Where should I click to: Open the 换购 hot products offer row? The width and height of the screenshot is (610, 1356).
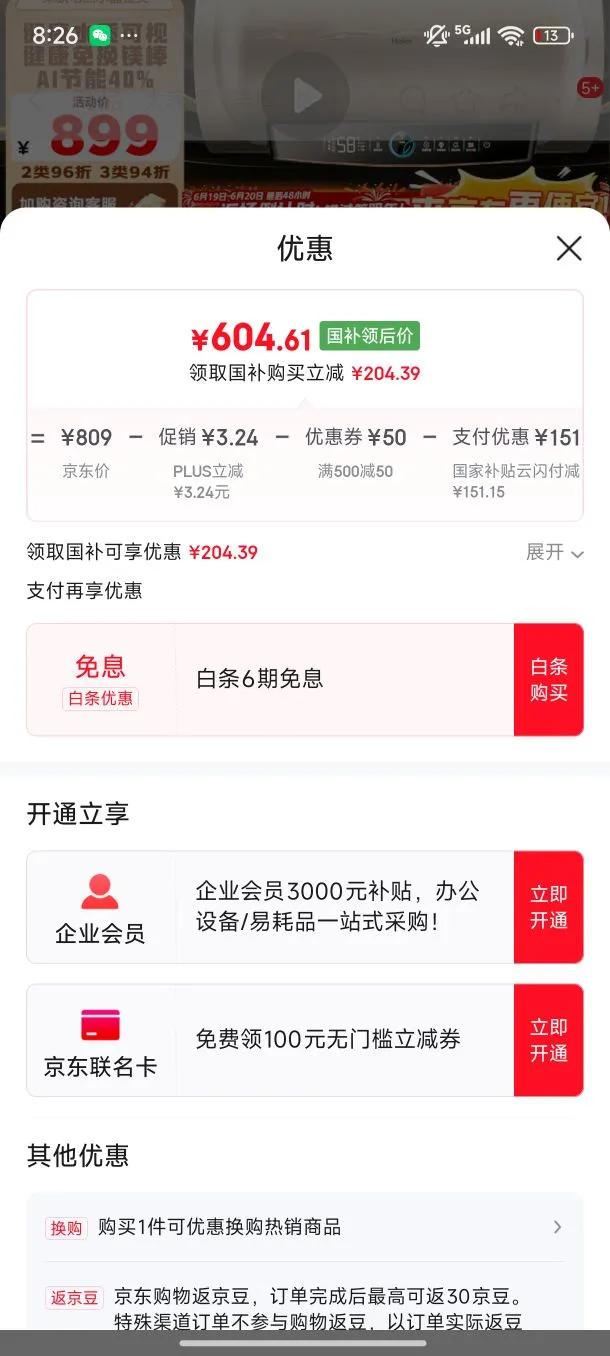coord(304,1227)
